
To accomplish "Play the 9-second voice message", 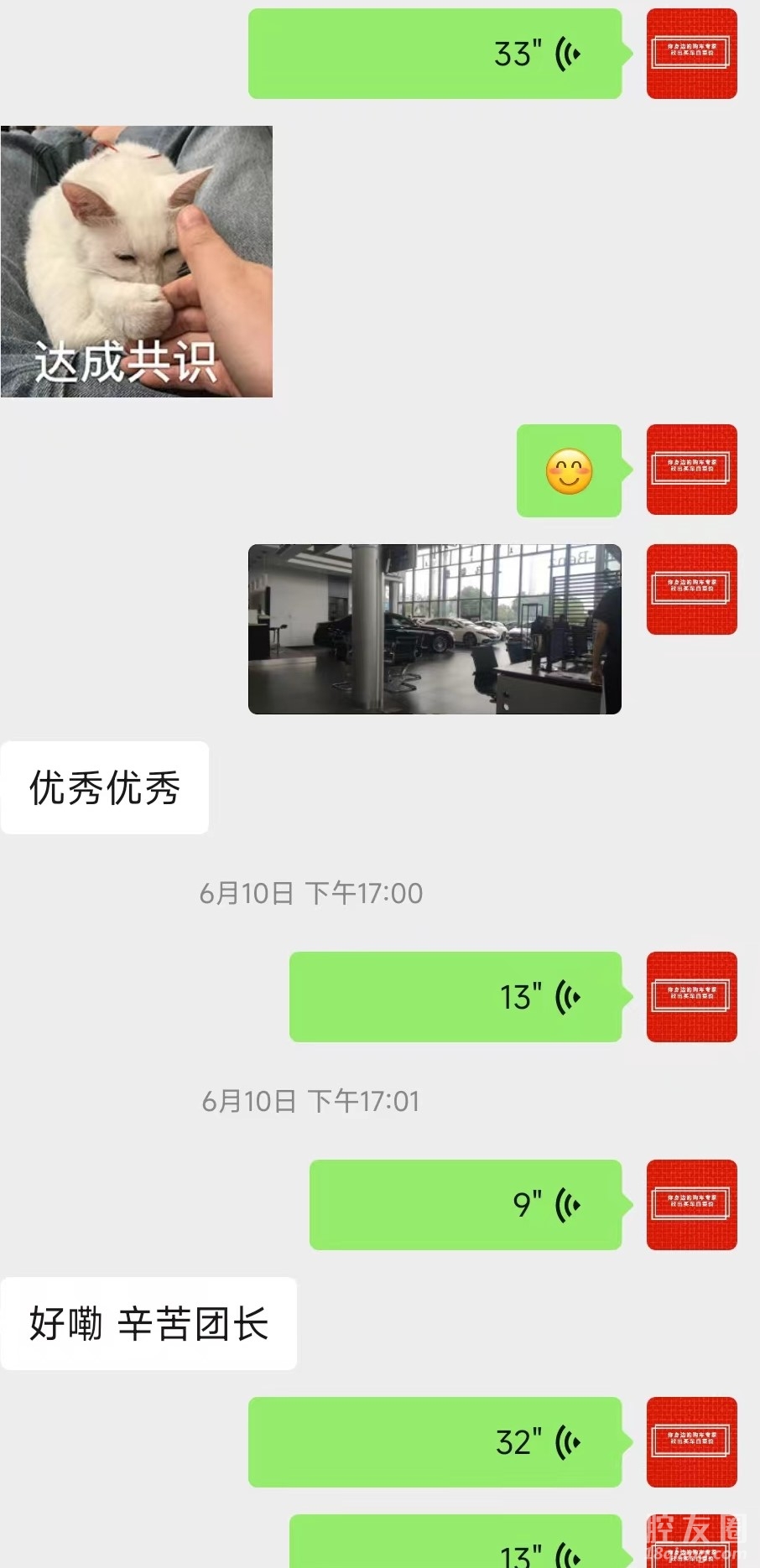I will coord(465,1205).
